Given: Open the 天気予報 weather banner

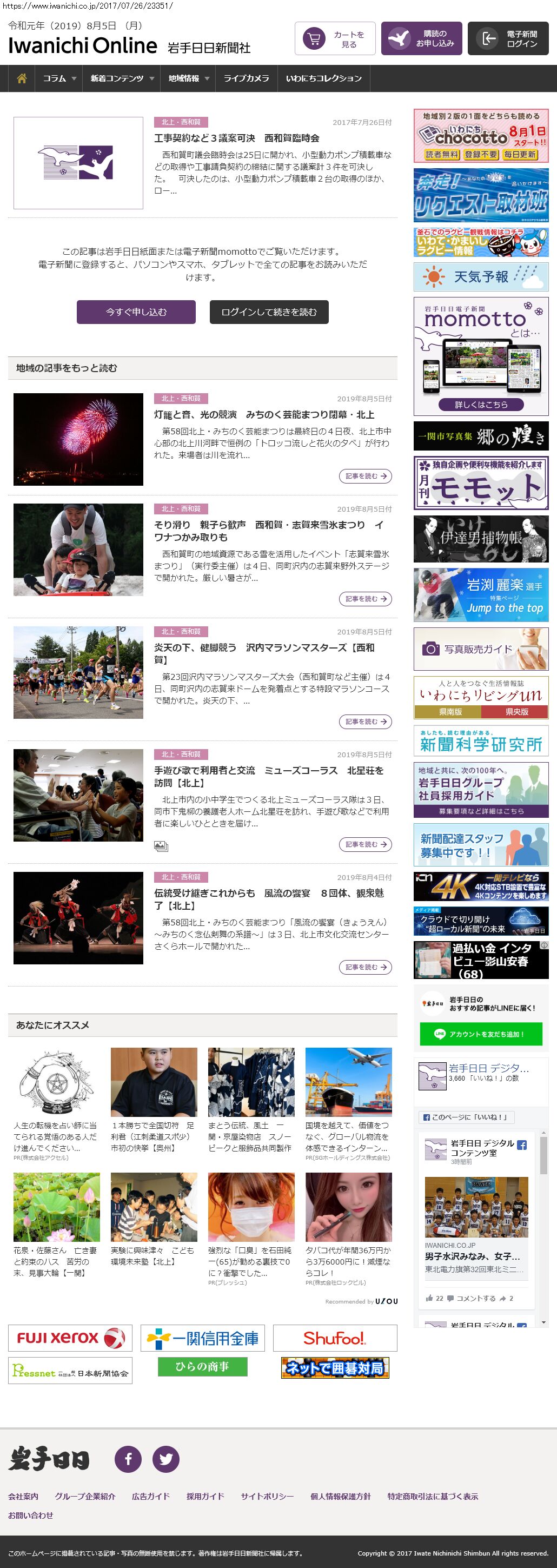Looking at the screenshot, I should coord(480,277).
